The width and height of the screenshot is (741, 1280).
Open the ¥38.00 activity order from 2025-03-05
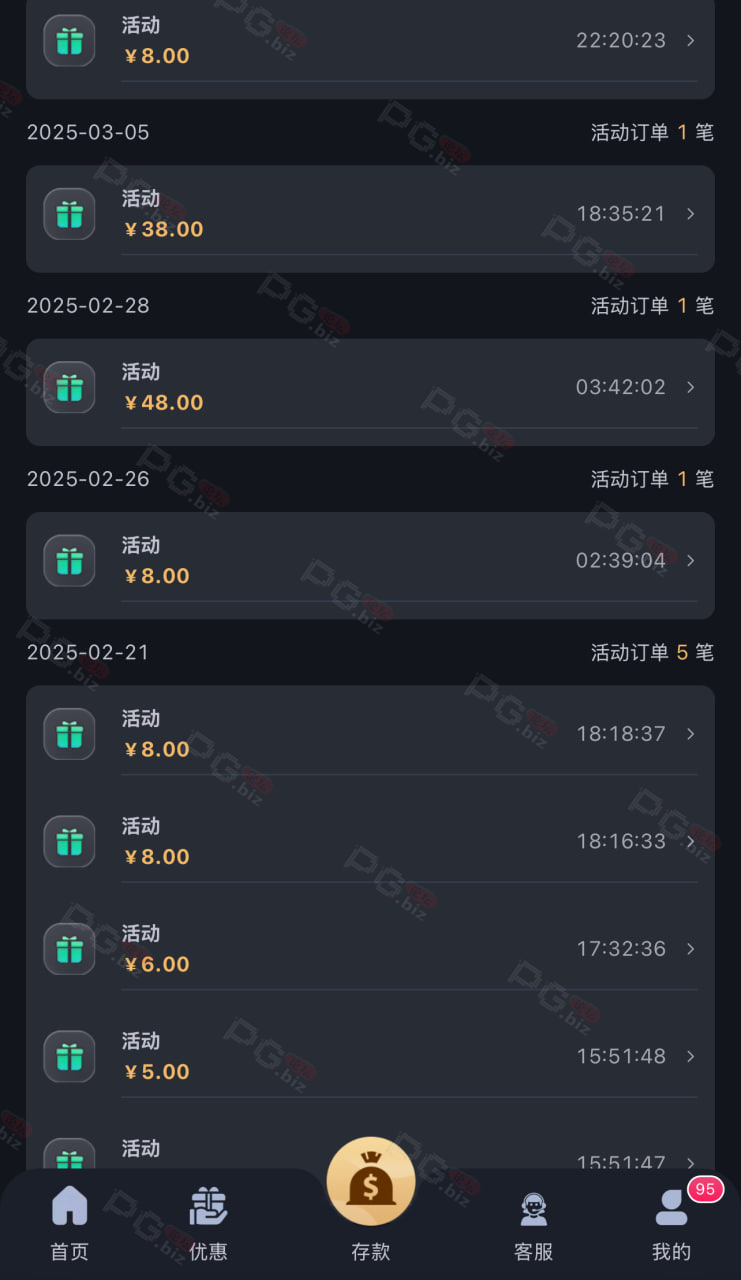pos(370,218)
